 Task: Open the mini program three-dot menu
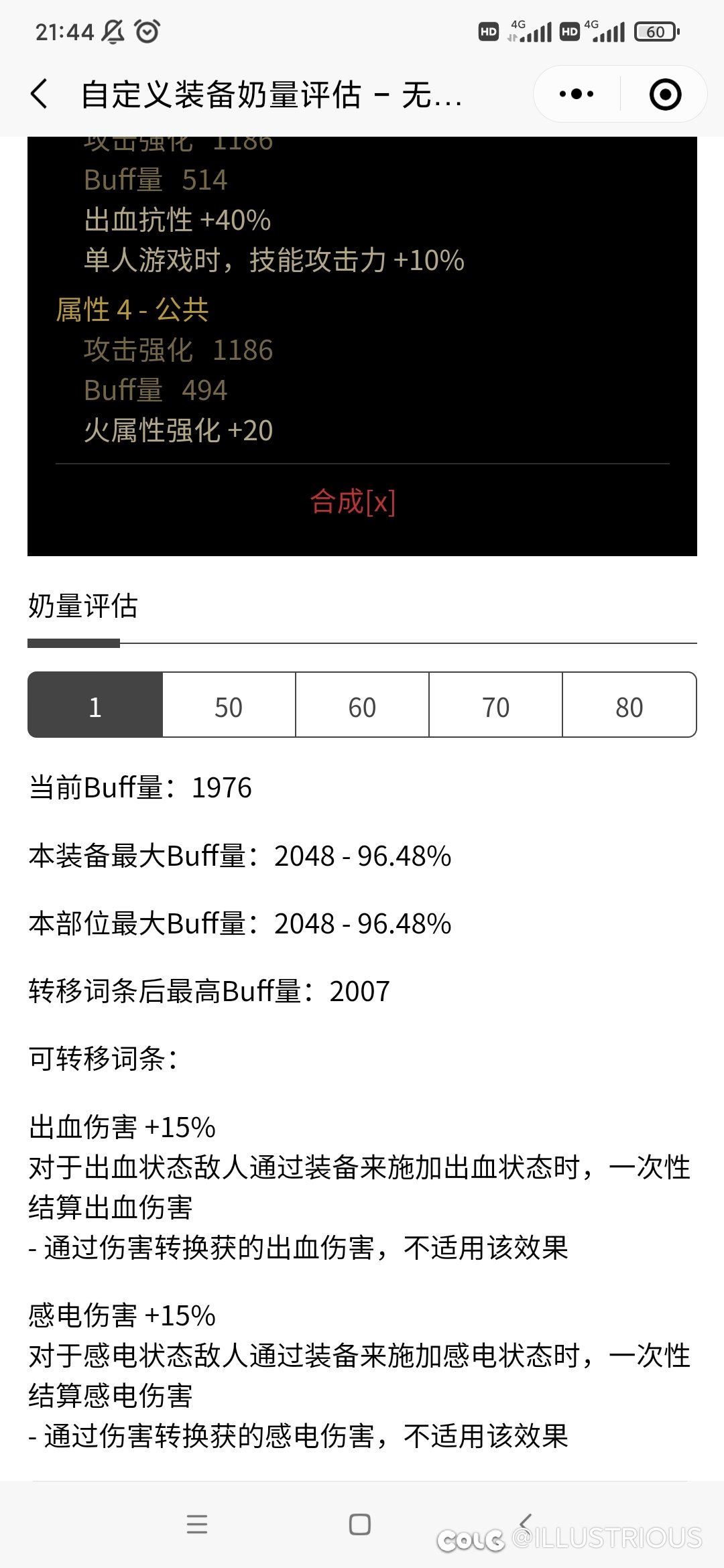point(577,94)
